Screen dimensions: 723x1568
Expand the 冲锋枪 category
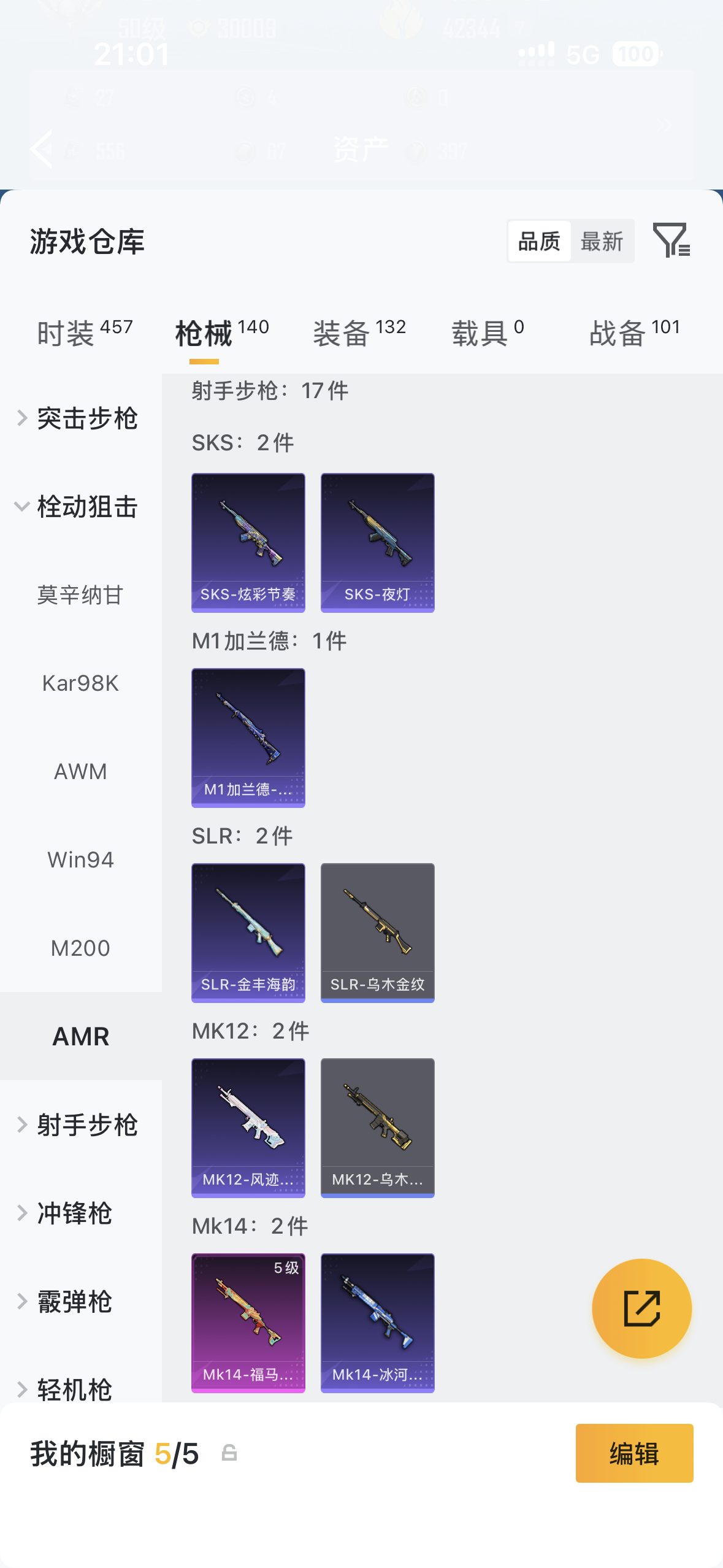point(74,1213)
